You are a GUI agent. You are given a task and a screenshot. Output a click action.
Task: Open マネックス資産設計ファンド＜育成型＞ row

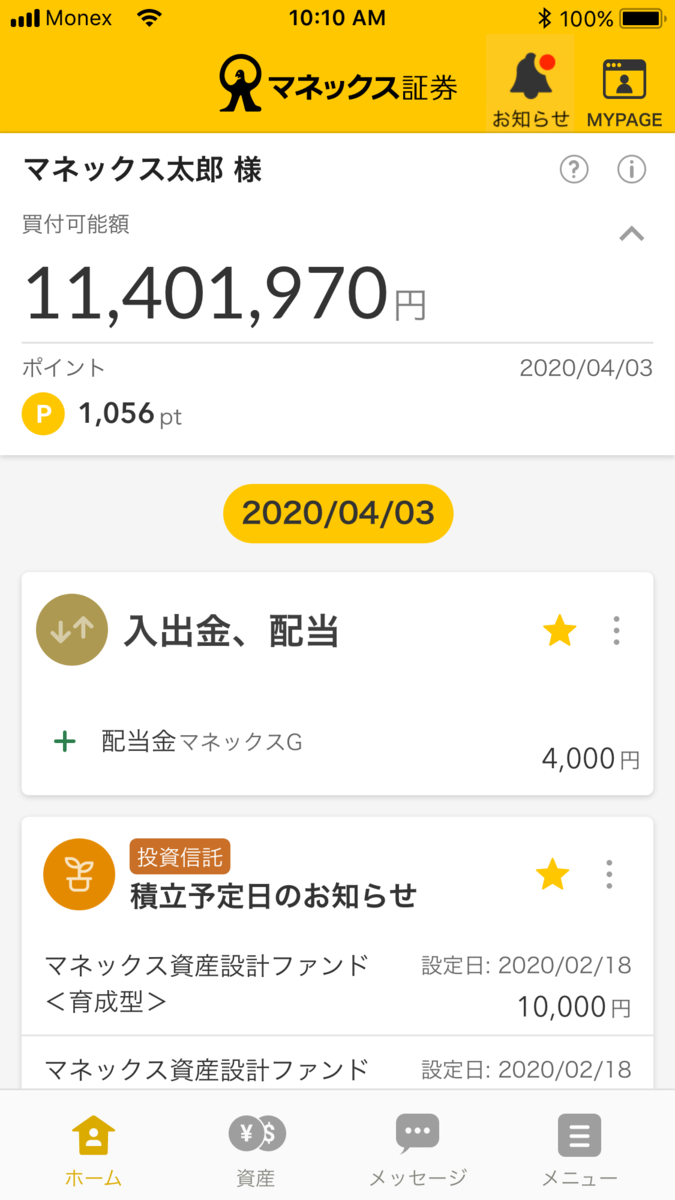click(337, 985)
